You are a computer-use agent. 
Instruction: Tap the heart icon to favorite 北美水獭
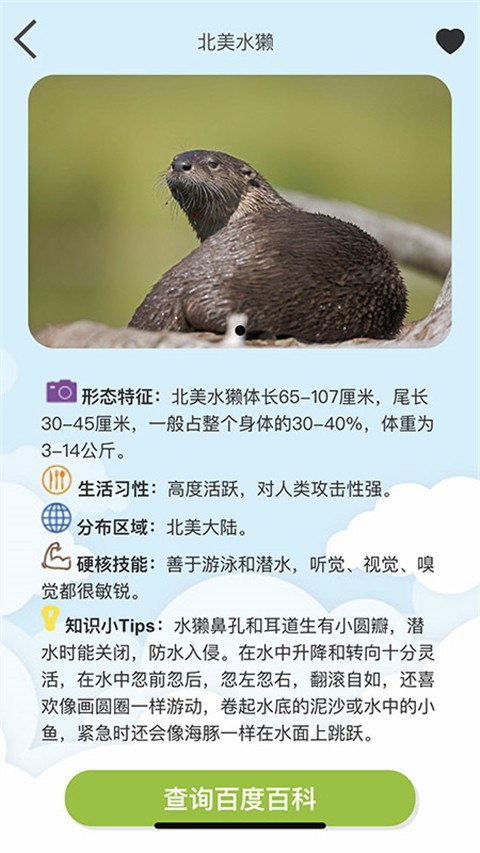tap(450, 41)
